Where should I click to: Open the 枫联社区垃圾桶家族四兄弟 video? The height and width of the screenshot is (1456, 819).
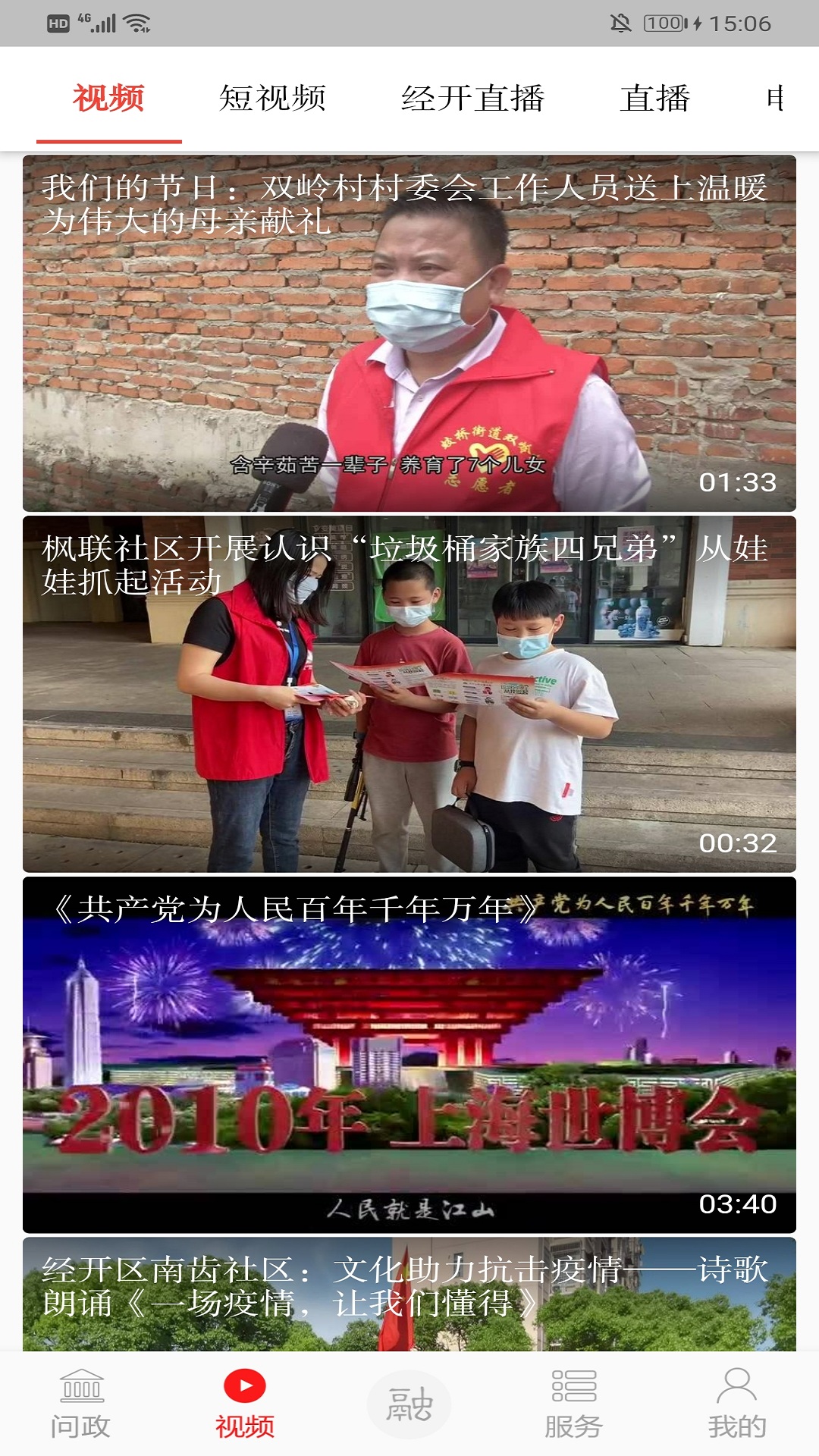409,694
